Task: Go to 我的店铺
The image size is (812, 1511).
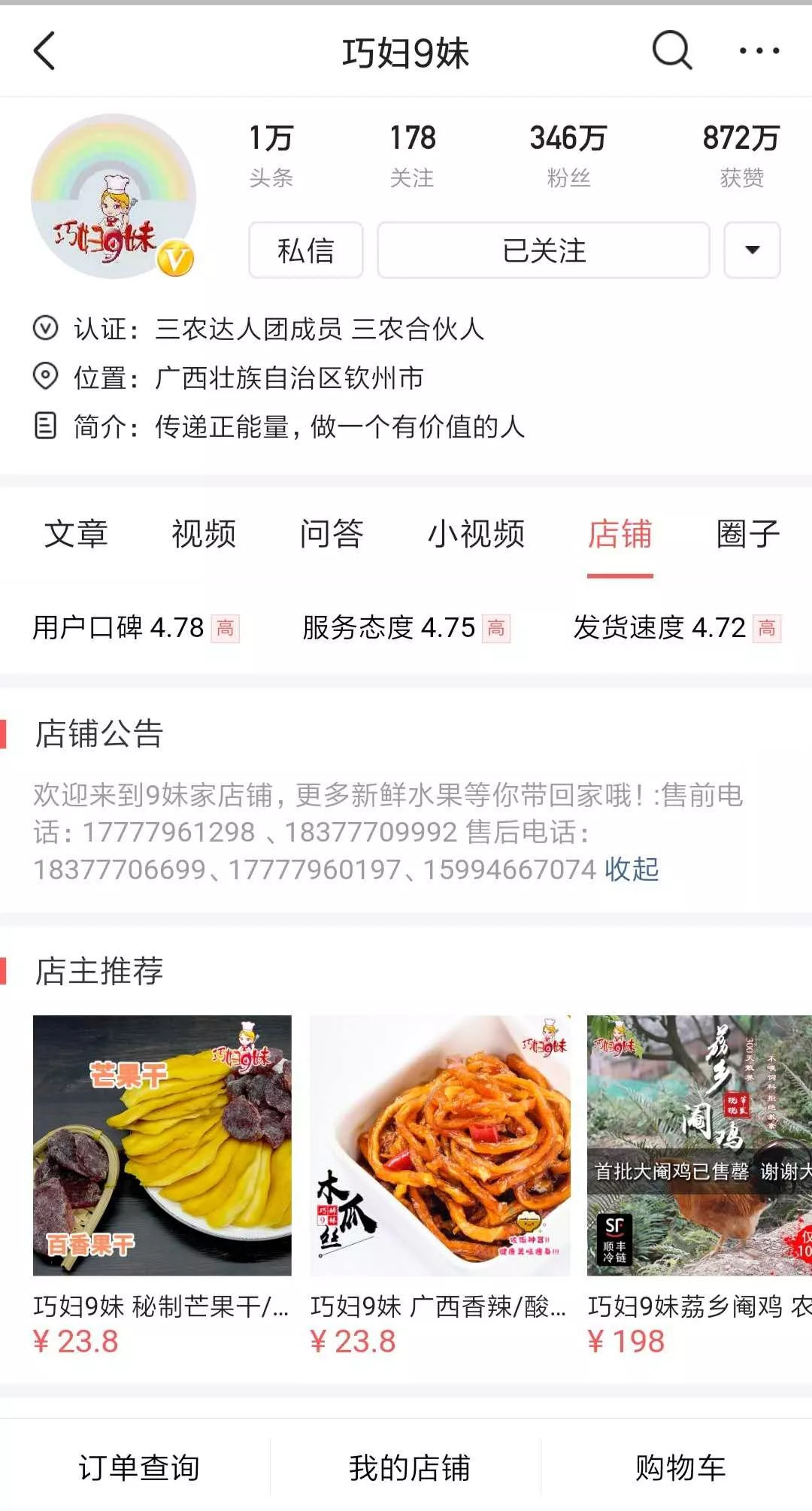Action: (409, 1467)
